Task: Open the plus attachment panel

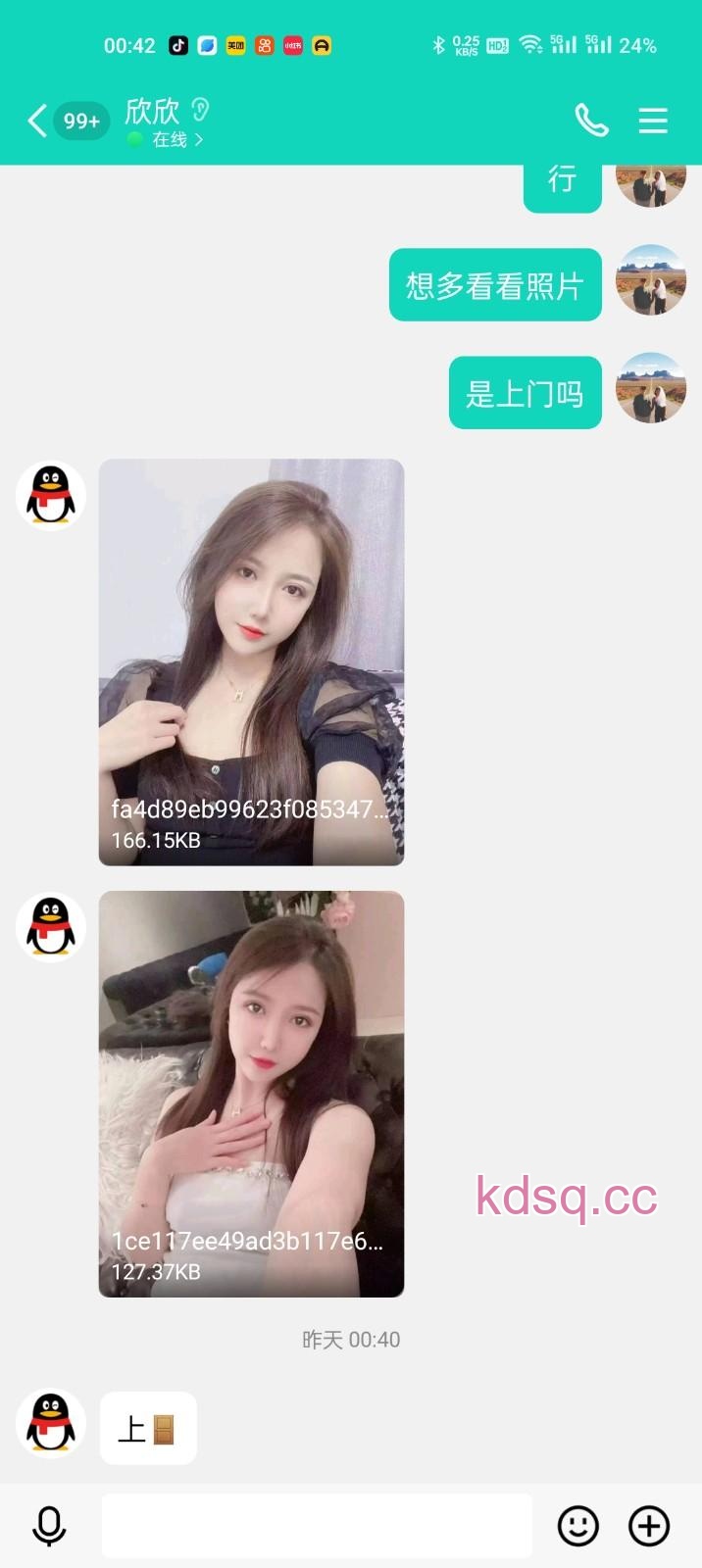Action: 649,1526
